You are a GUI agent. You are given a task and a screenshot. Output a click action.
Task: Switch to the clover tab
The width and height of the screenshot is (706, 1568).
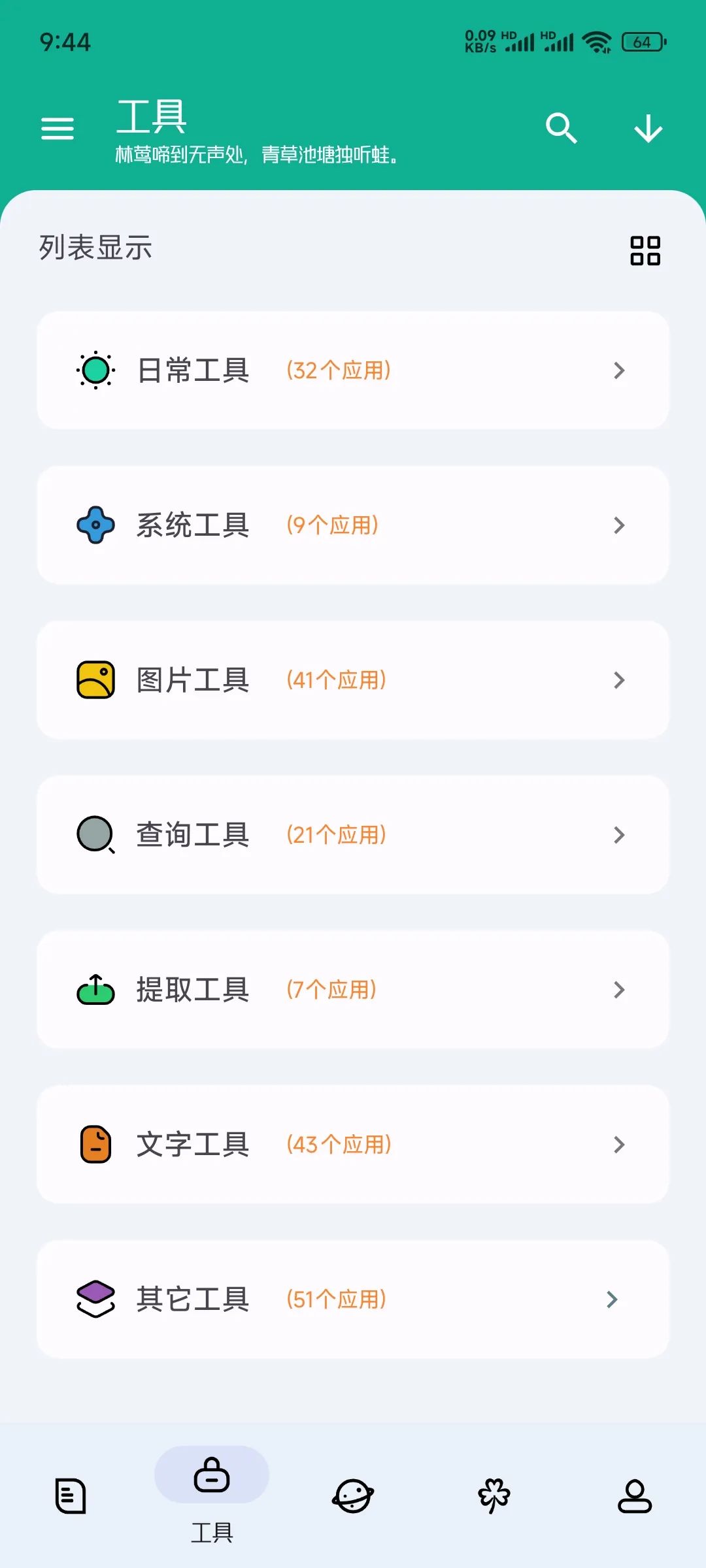(494, 1495)
